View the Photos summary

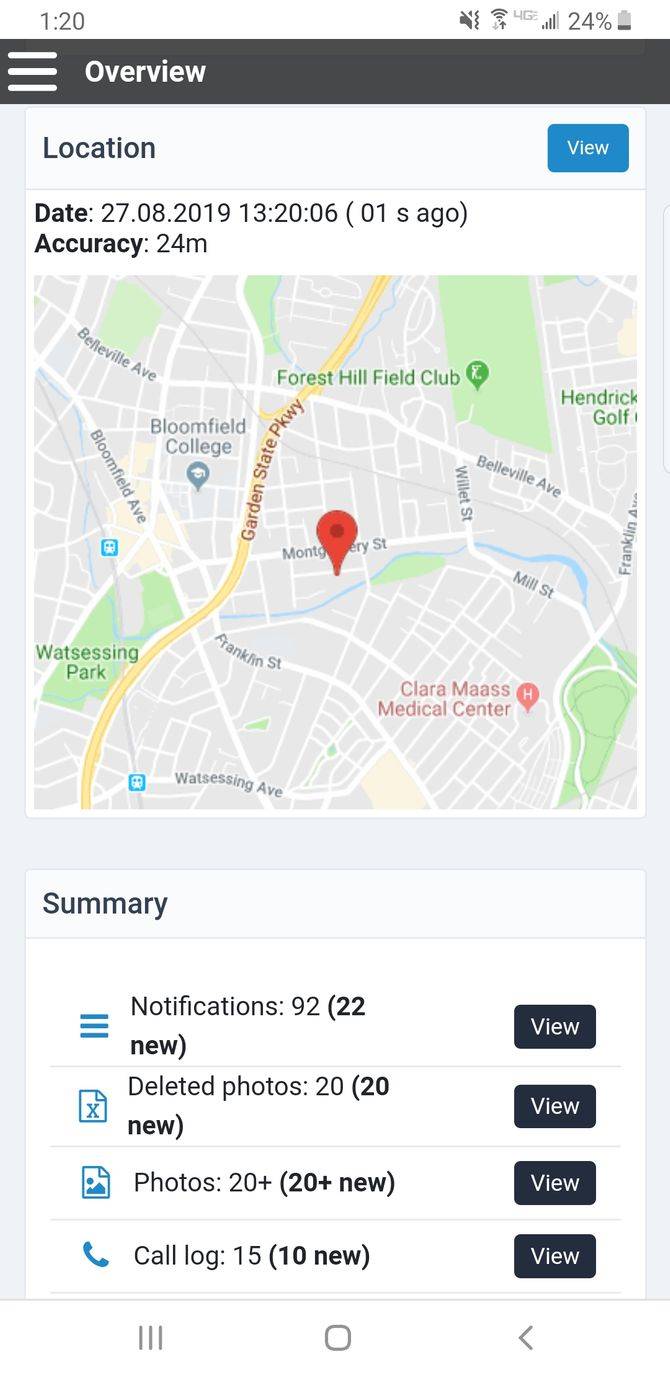554,1183
